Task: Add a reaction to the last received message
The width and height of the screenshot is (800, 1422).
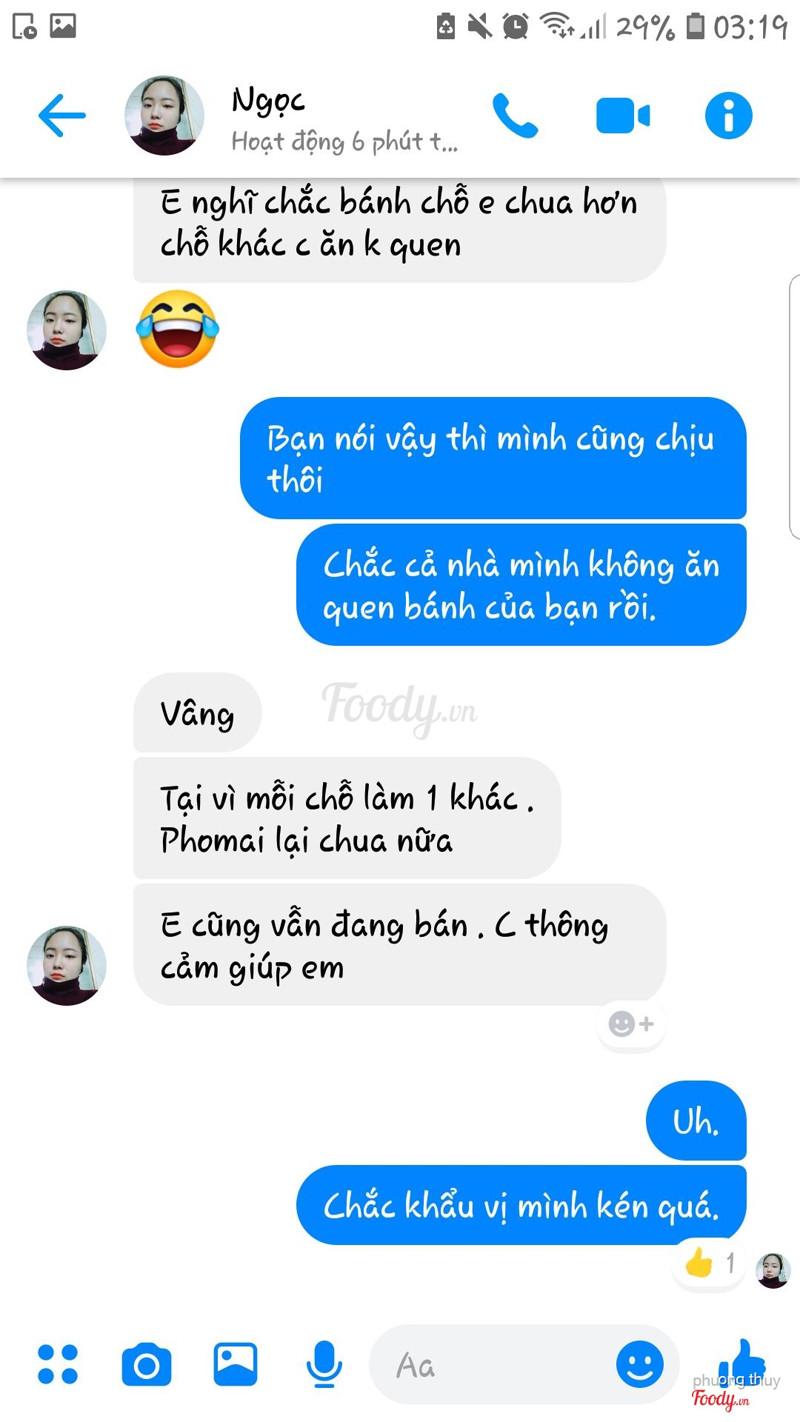Action: click(631, 1024)
